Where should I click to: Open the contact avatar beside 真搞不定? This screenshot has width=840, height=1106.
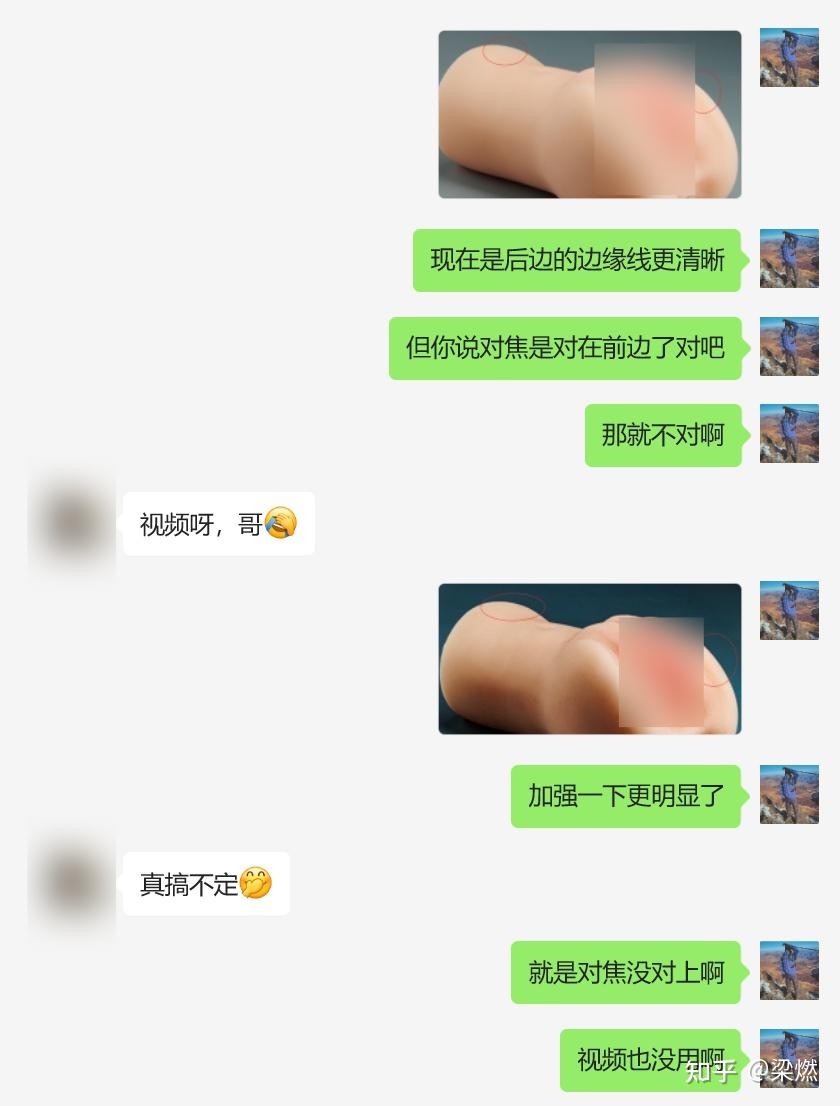click(72, 883)
